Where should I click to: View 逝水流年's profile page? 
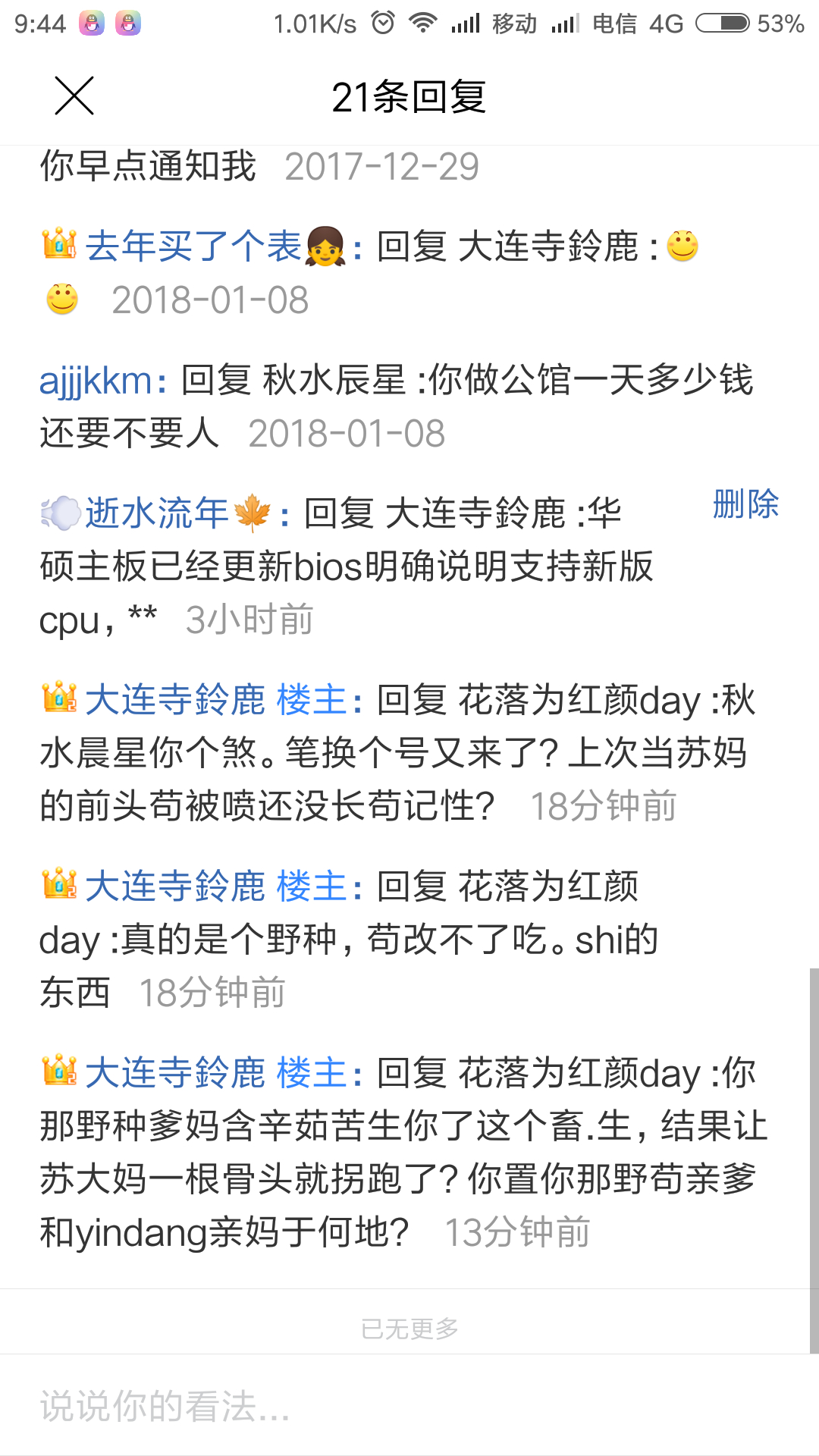[157, 513]
